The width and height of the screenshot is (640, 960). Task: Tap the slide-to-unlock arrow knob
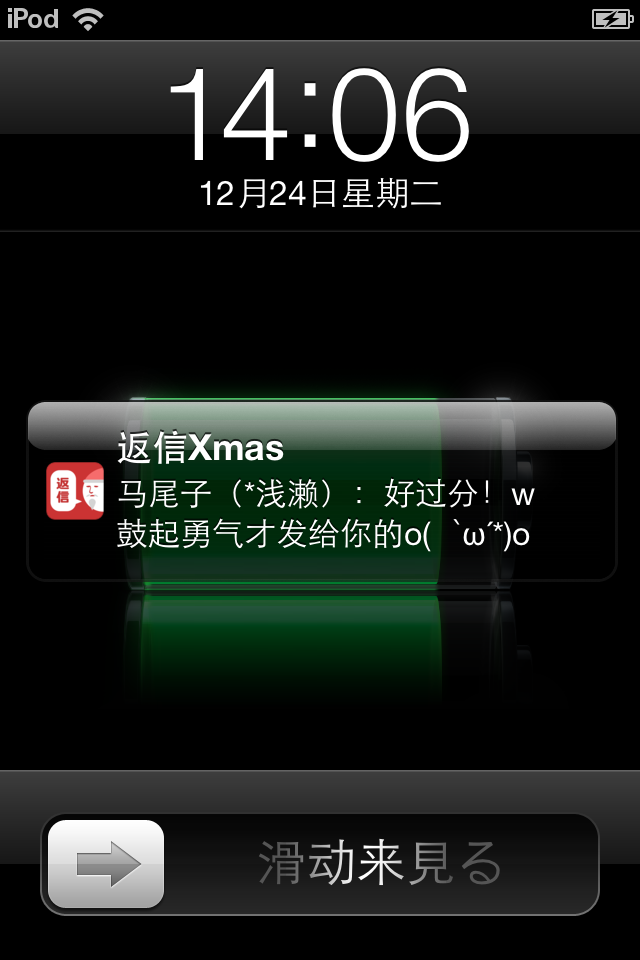point(106,863)
